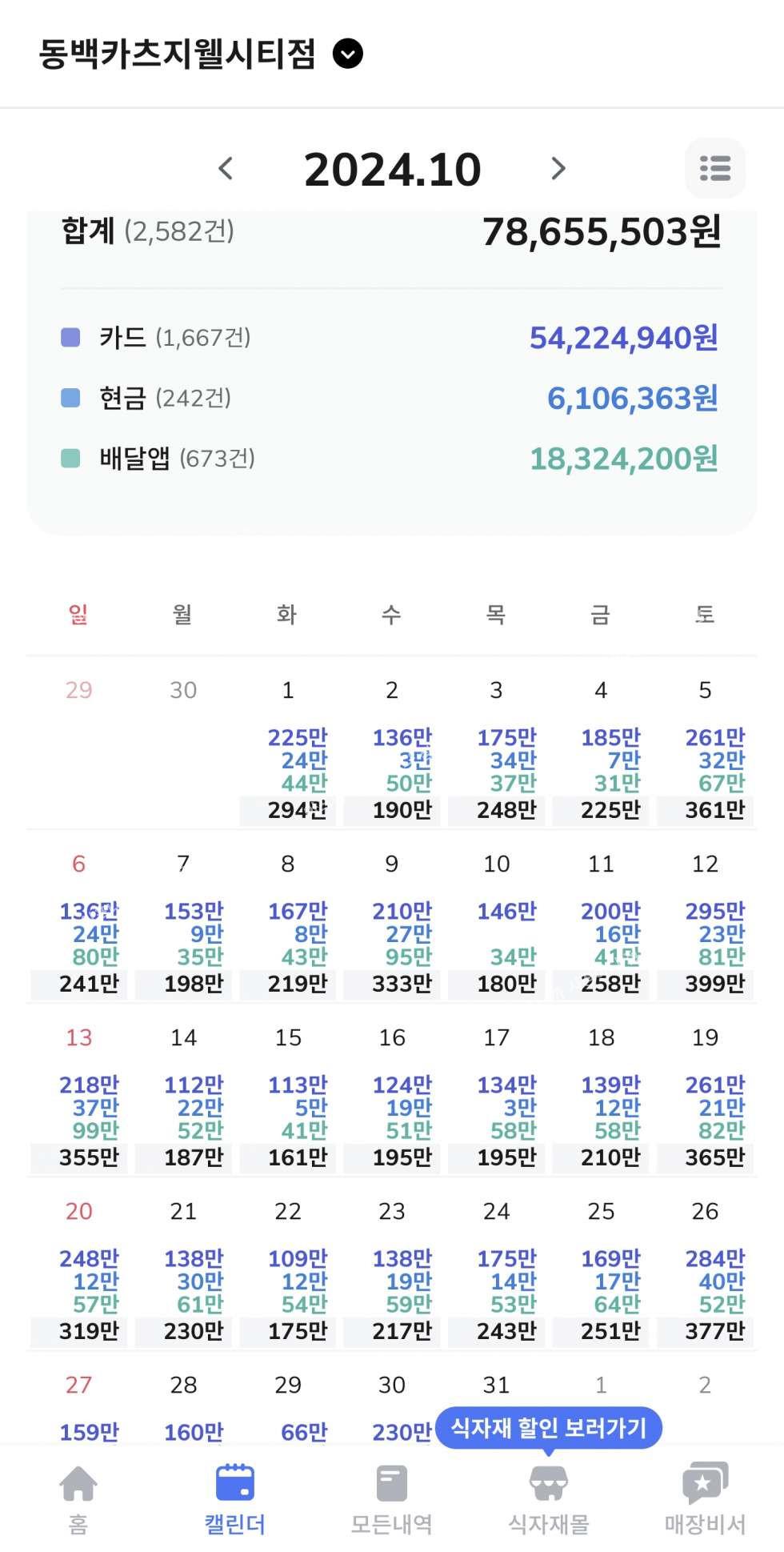Open the 동백카츠지웰시티점 store dropdown
Viewport: 784px width, 1552px height.
pyautogui.click(x=347, y=54)
